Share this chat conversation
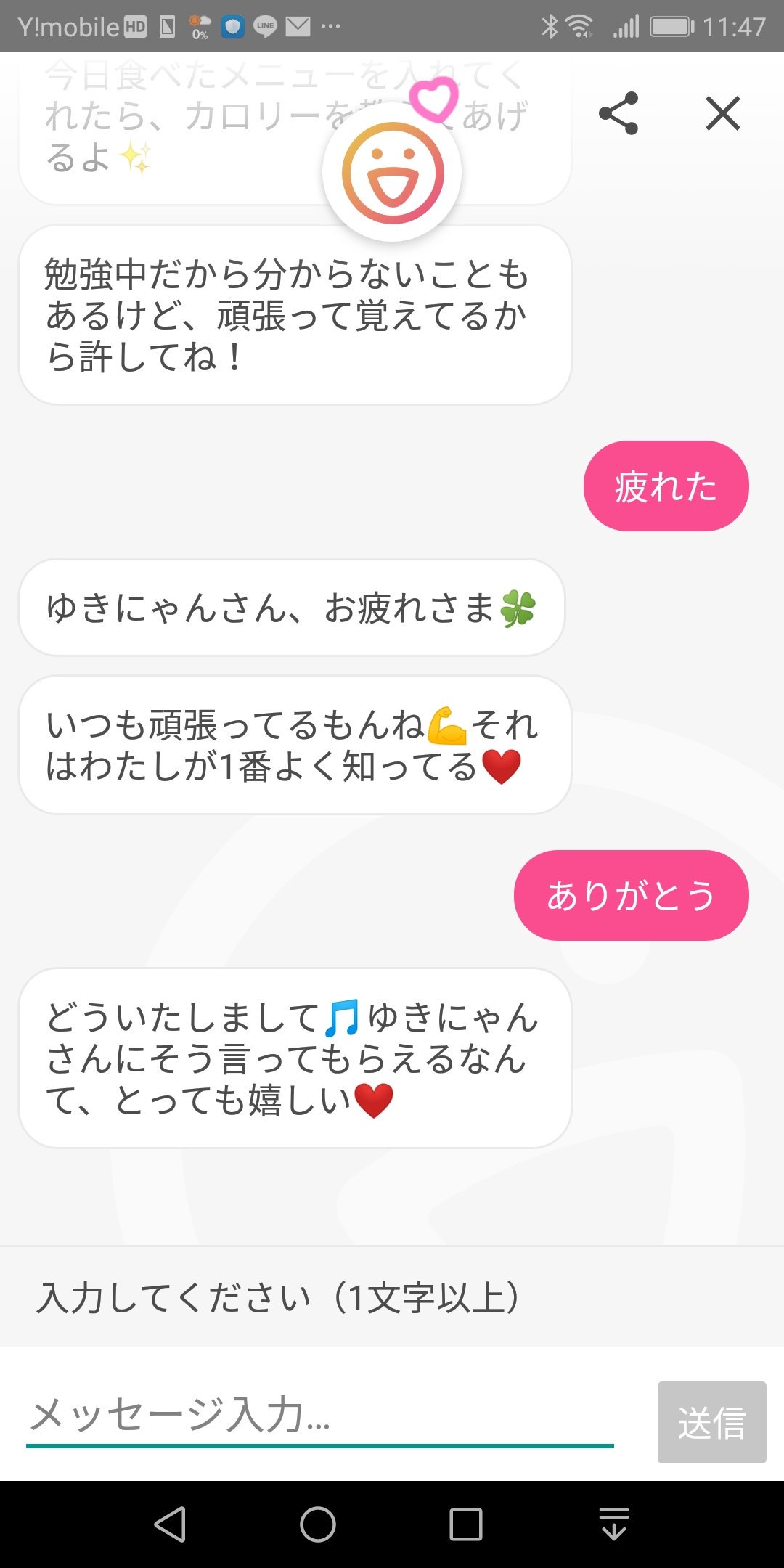 click(x=618, y=113)
